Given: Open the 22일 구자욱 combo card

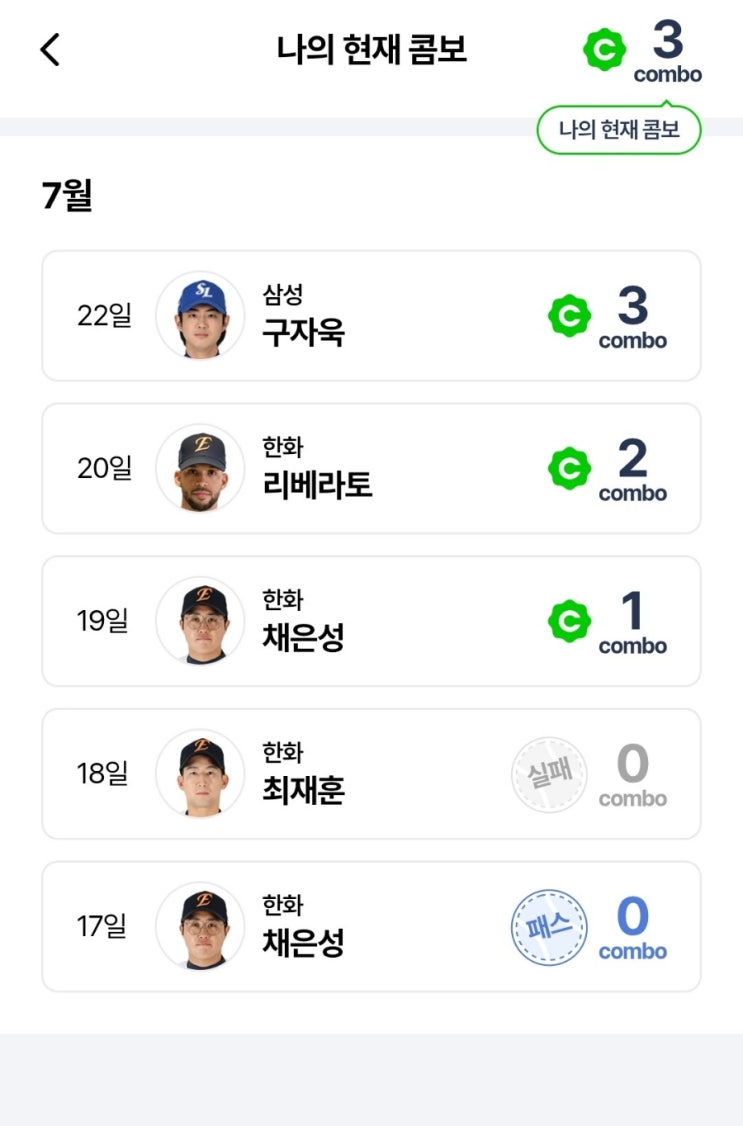Looking at the screenshot, I should [x=371, y=316].
